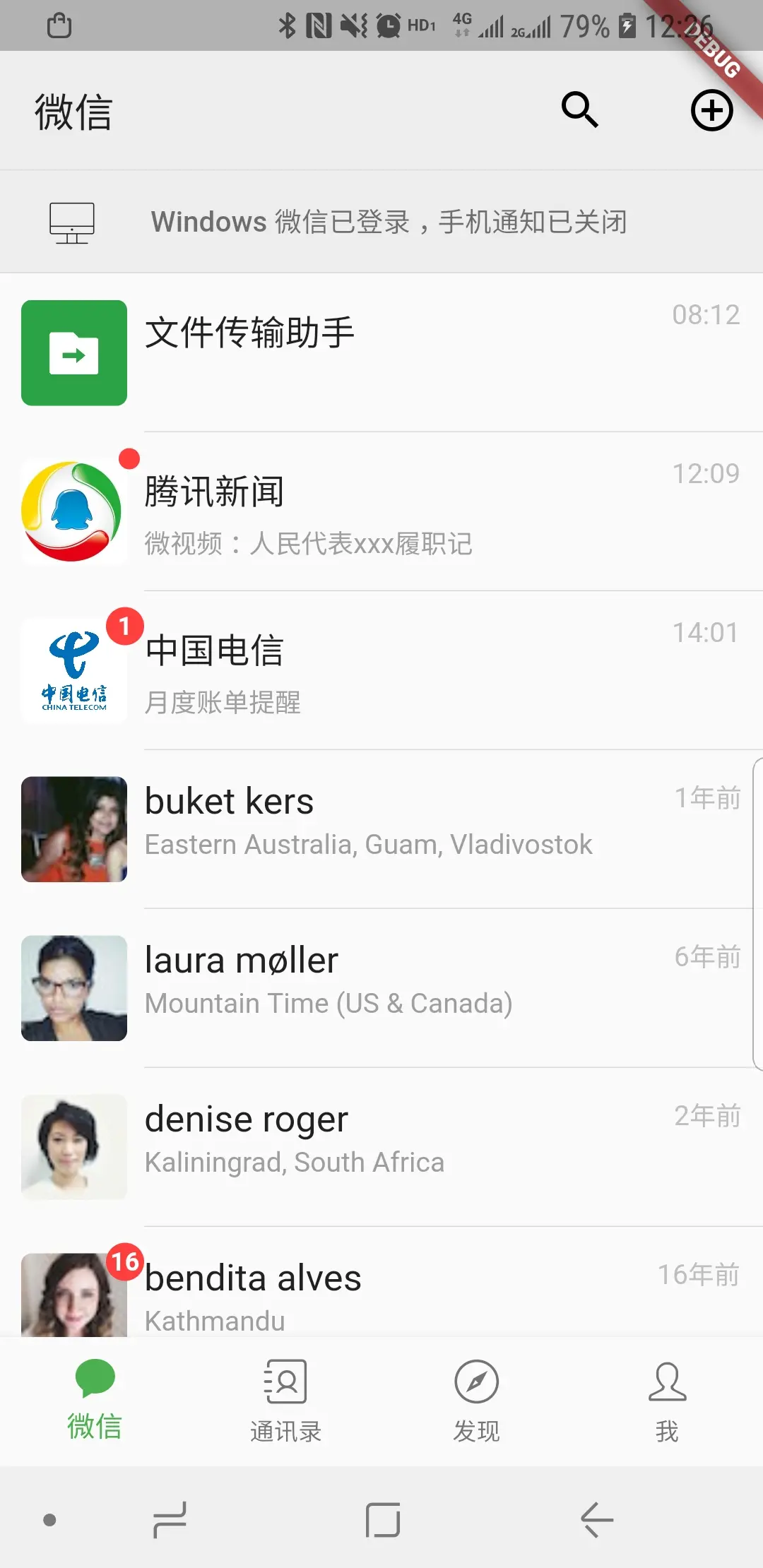
Task: Open the search icon in the header
Action: click(579, 110)
